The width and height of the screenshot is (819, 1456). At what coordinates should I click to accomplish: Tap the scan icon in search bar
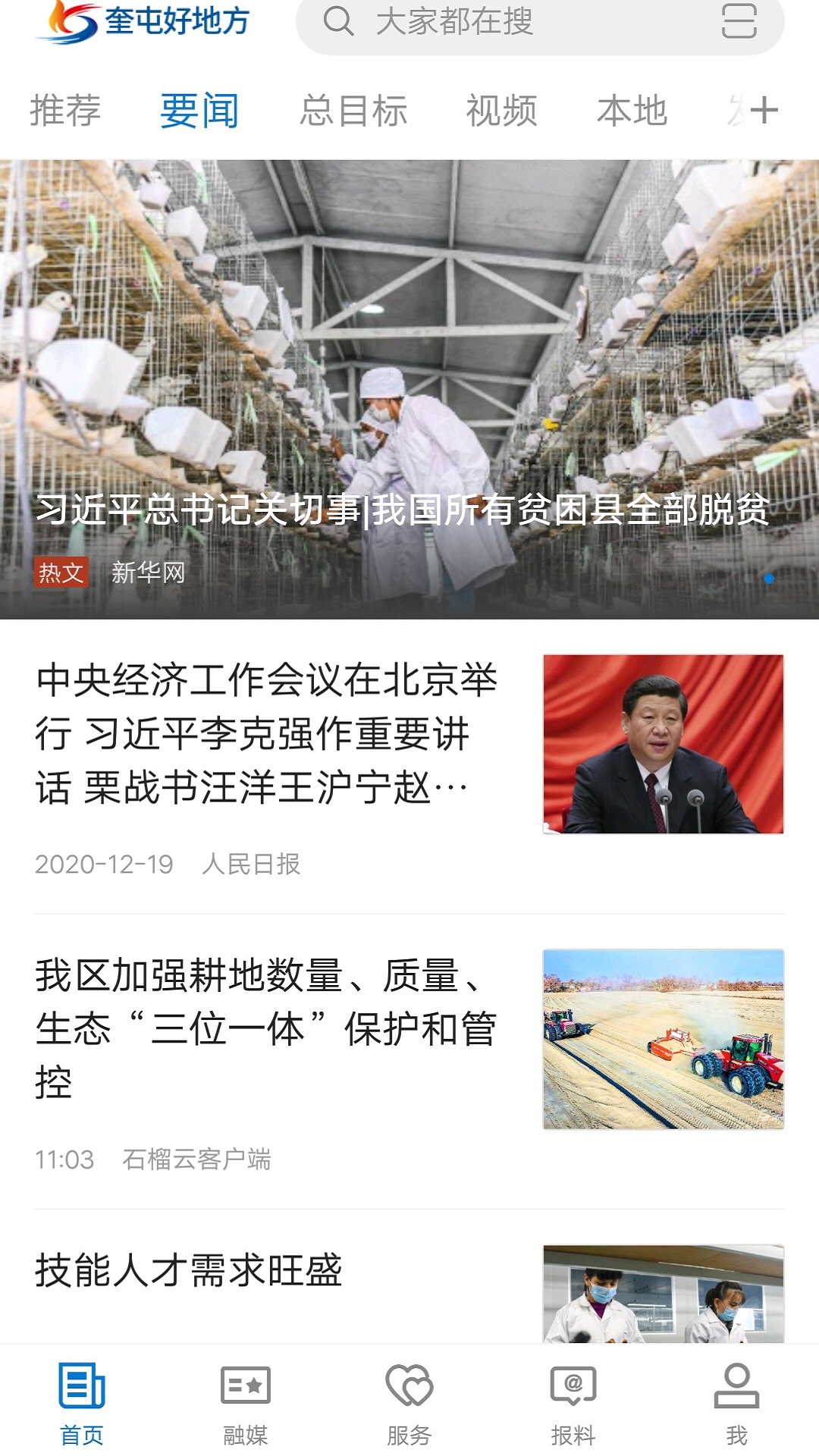tap(739, 21)
